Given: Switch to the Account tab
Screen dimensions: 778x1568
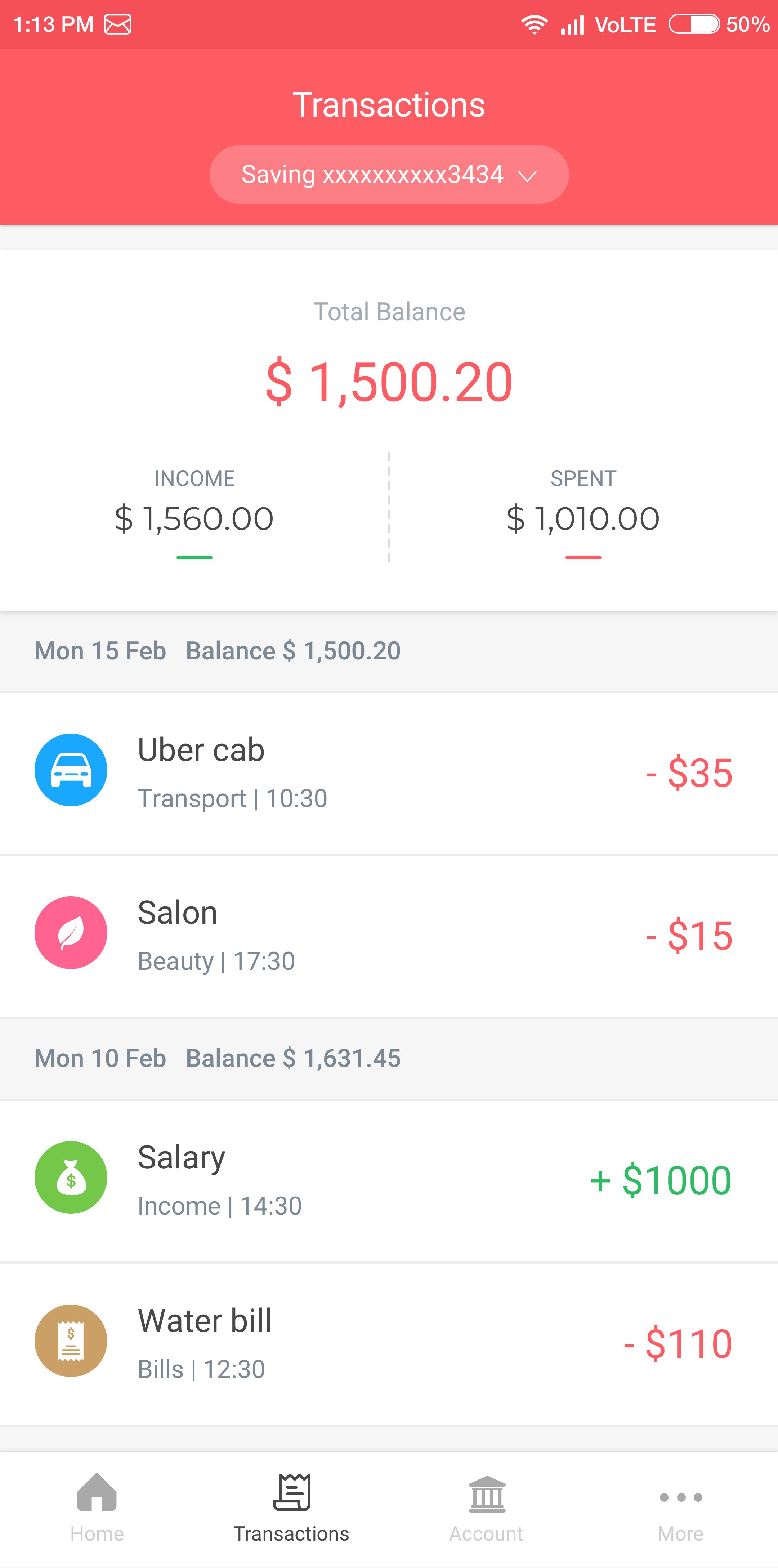Looking at the screenshot, I should 486,1508.
